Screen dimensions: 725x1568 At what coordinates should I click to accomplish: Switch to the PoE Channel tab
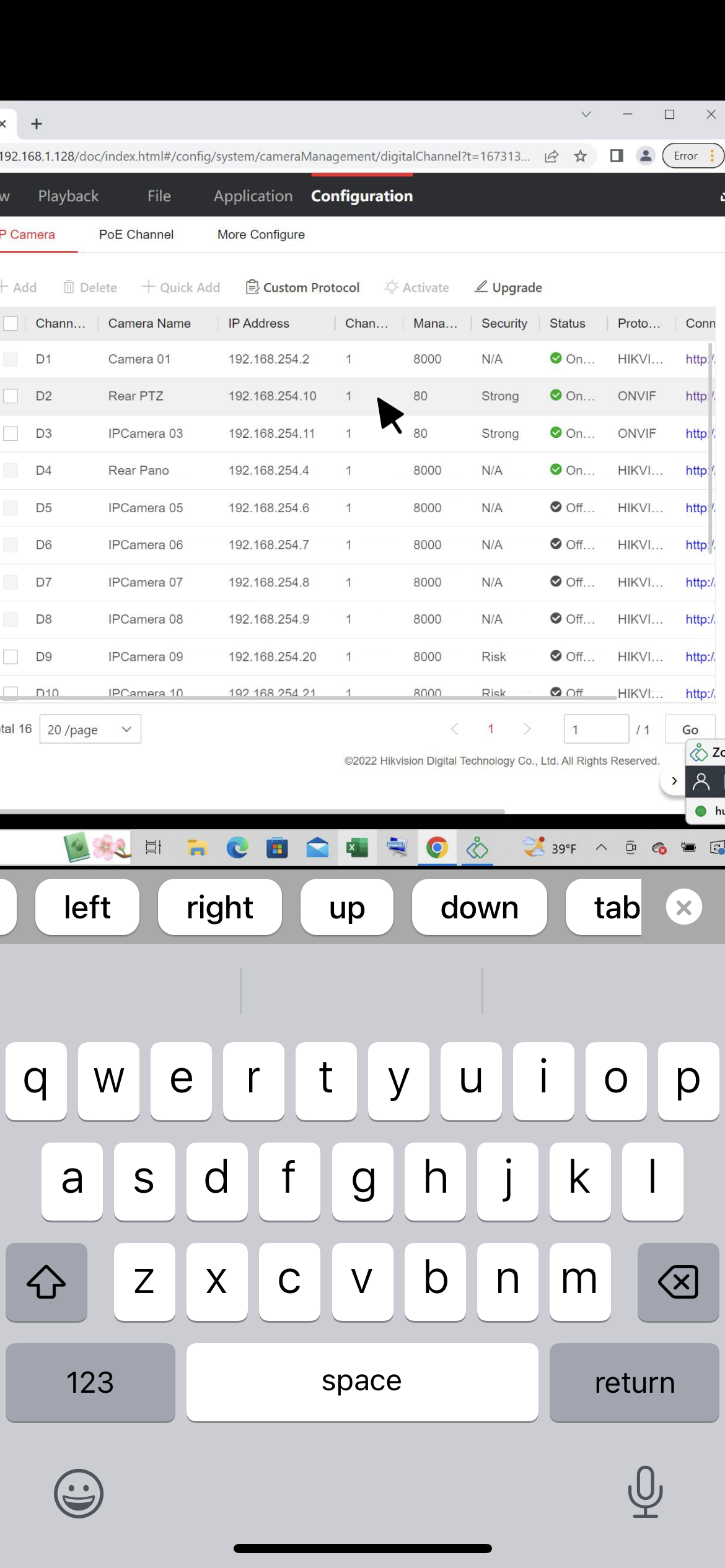pos(136,235)
